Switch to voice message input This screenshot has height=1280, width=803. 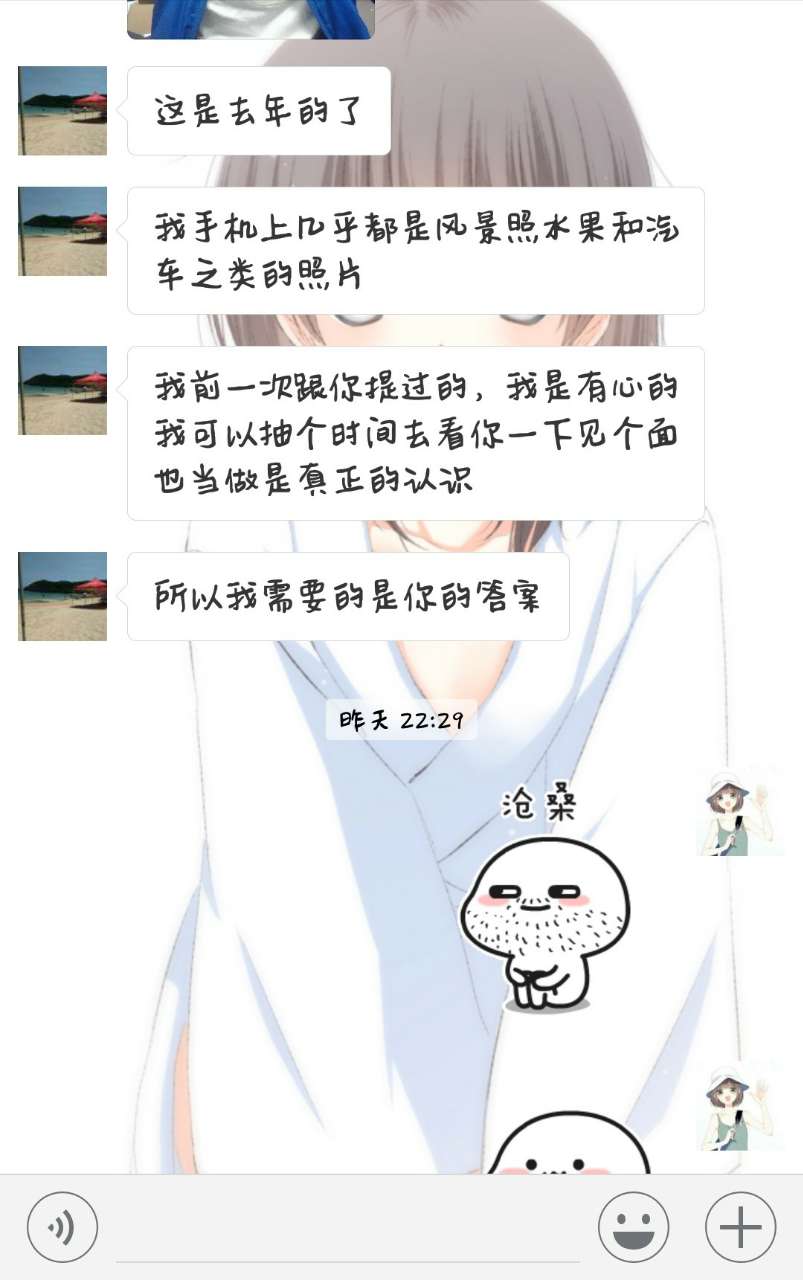pyautogui.click(x=62, y=1227)
